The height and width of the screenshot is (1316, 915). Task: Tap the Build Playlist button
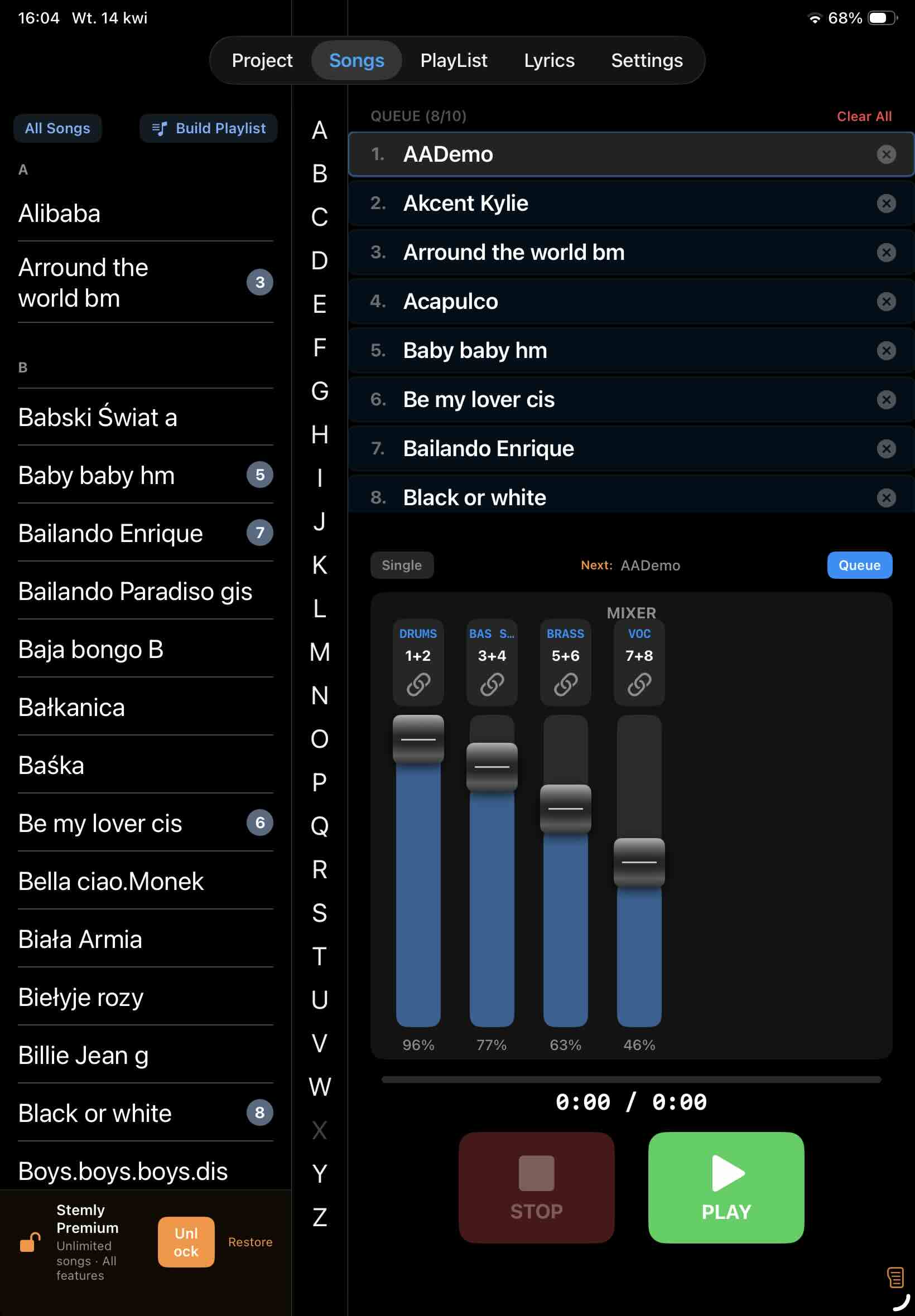pos(209,128)
